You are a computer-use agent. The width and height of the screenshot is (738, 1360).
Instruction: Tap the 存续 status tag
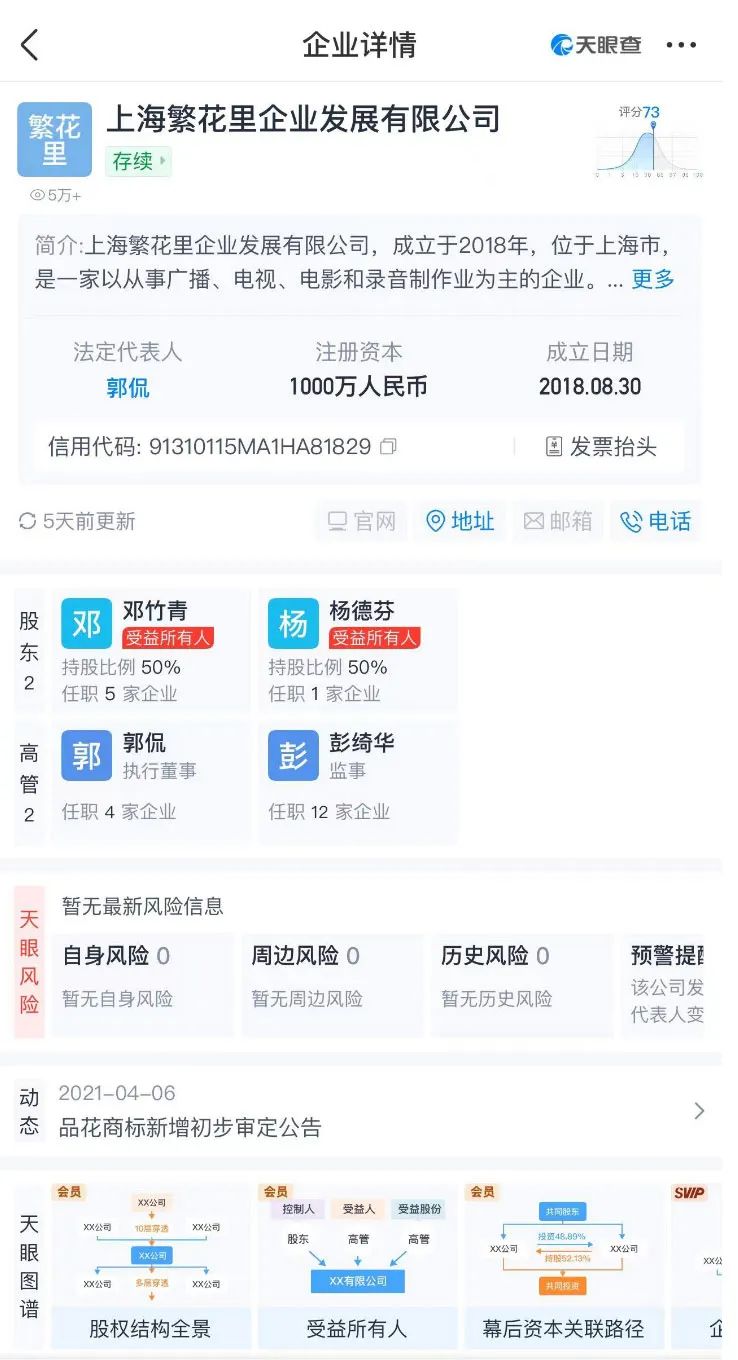coord(138,161)
